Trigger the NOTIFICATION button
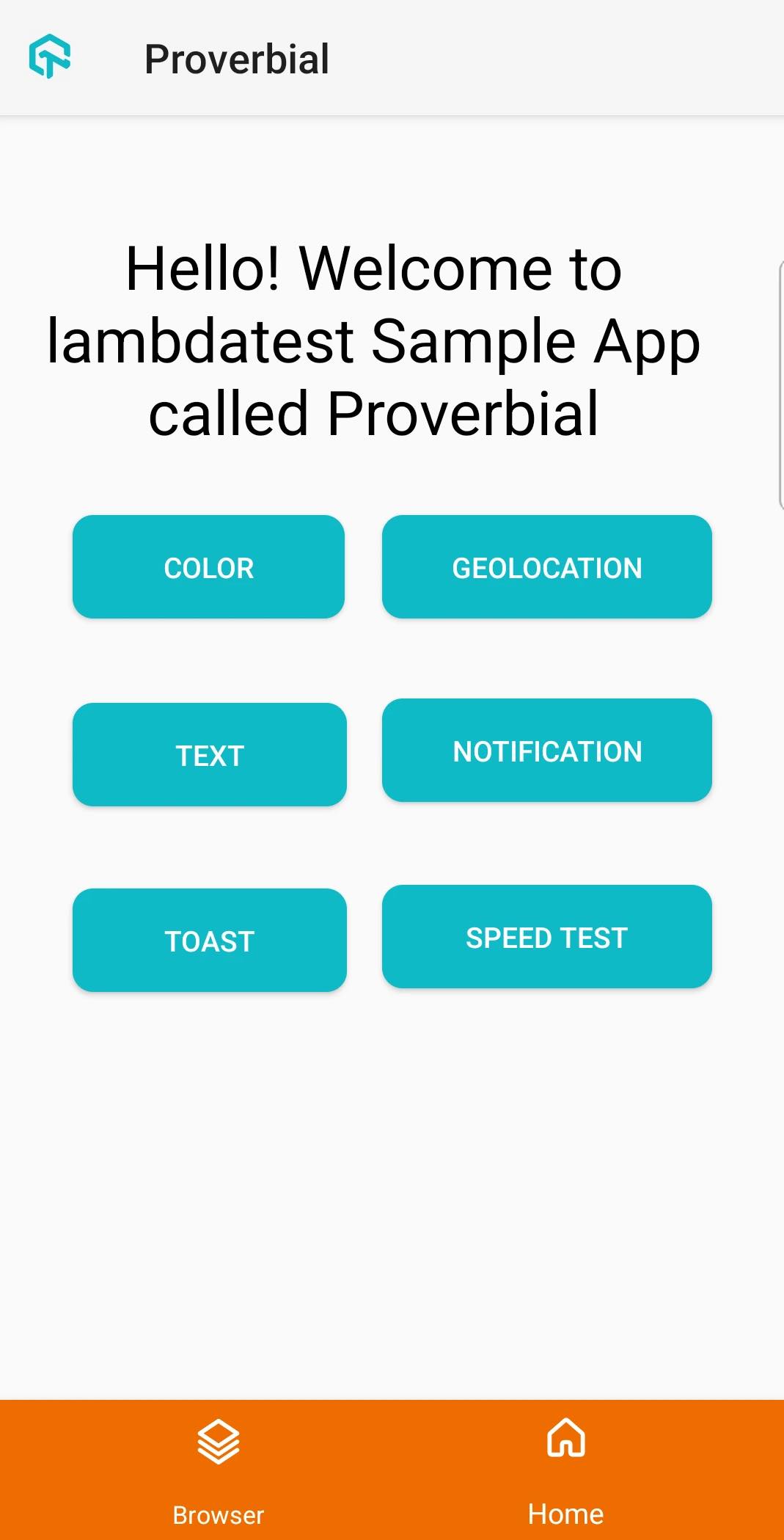The width and height of the screenshot is (784, 1540). (x=546, y=751)
